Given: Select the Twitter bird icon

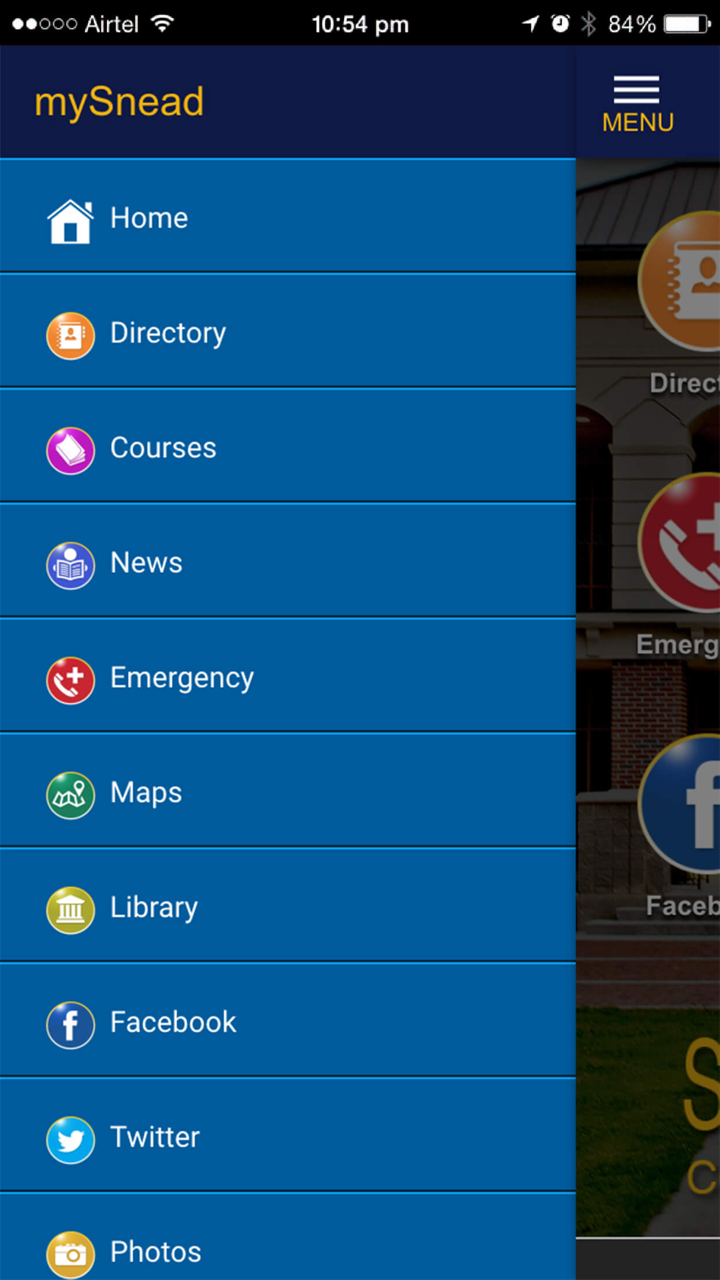Looking at the screenshot, I should [x=70, y=1138].
